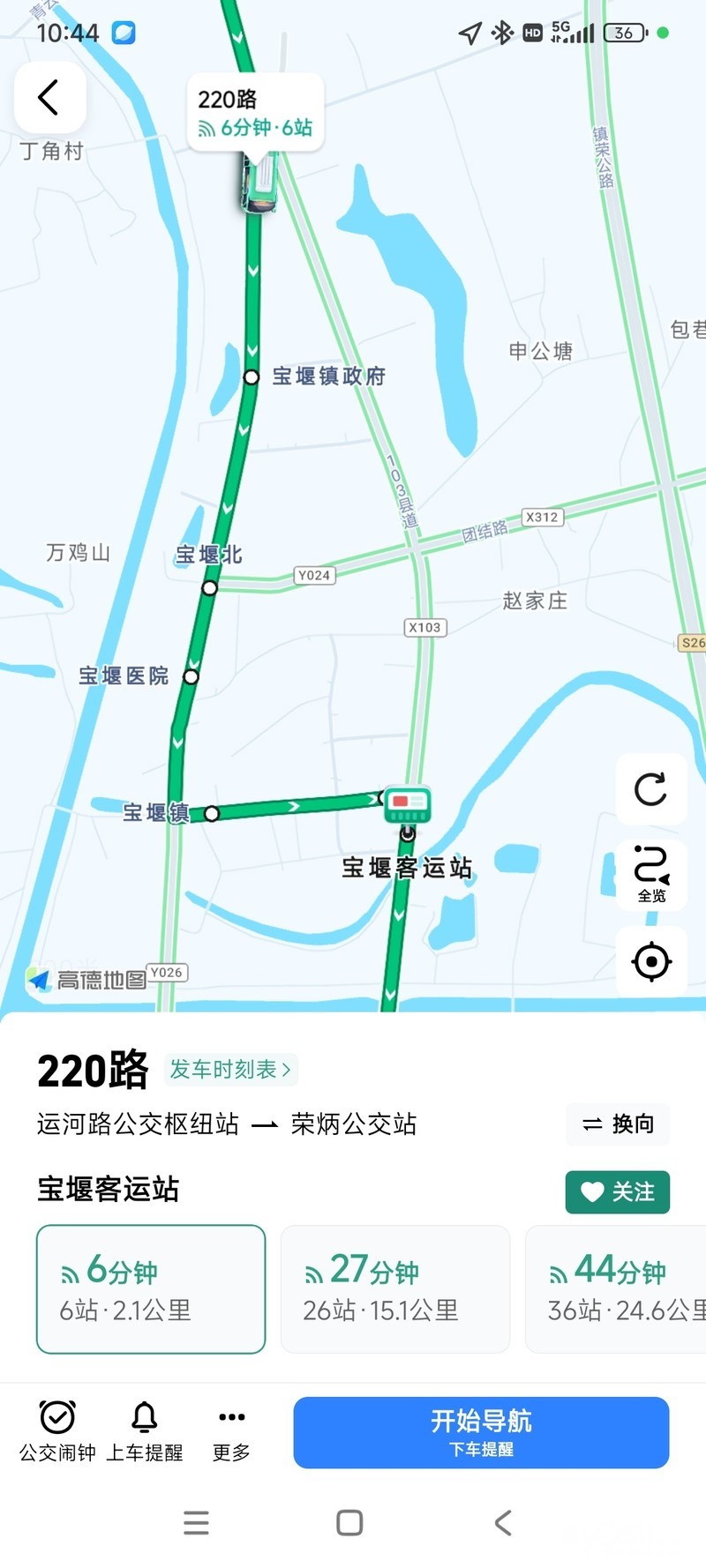Start navigation with 开始导航

(x=481, y=1432)
